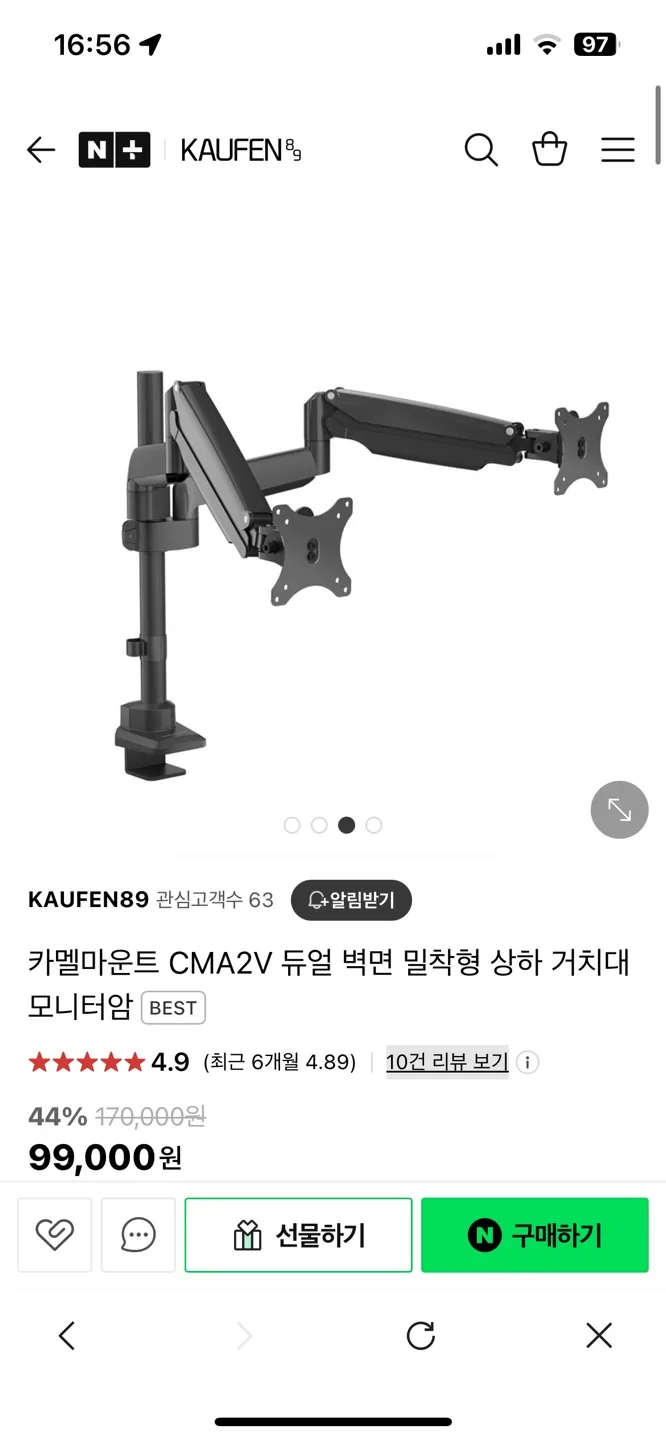Open the chat inquiry bubble
Viewport: 666px width, 1440px height.
click(138, 1235)
